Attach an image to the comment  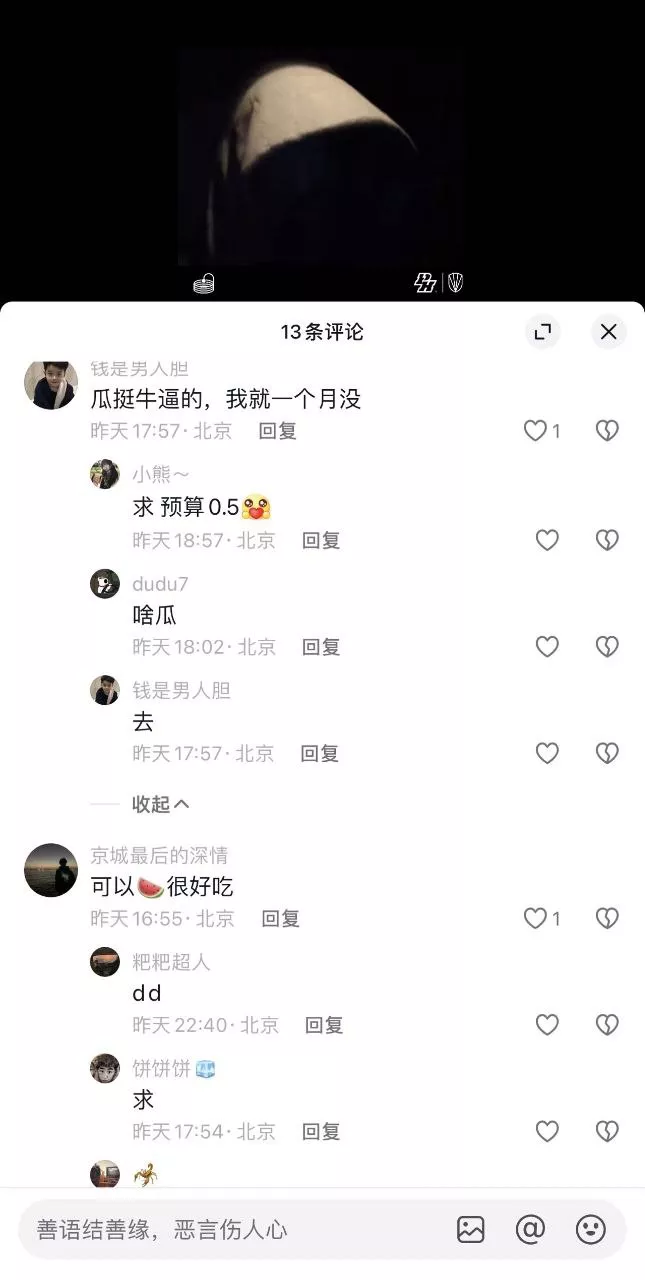tap(471, 1230)
